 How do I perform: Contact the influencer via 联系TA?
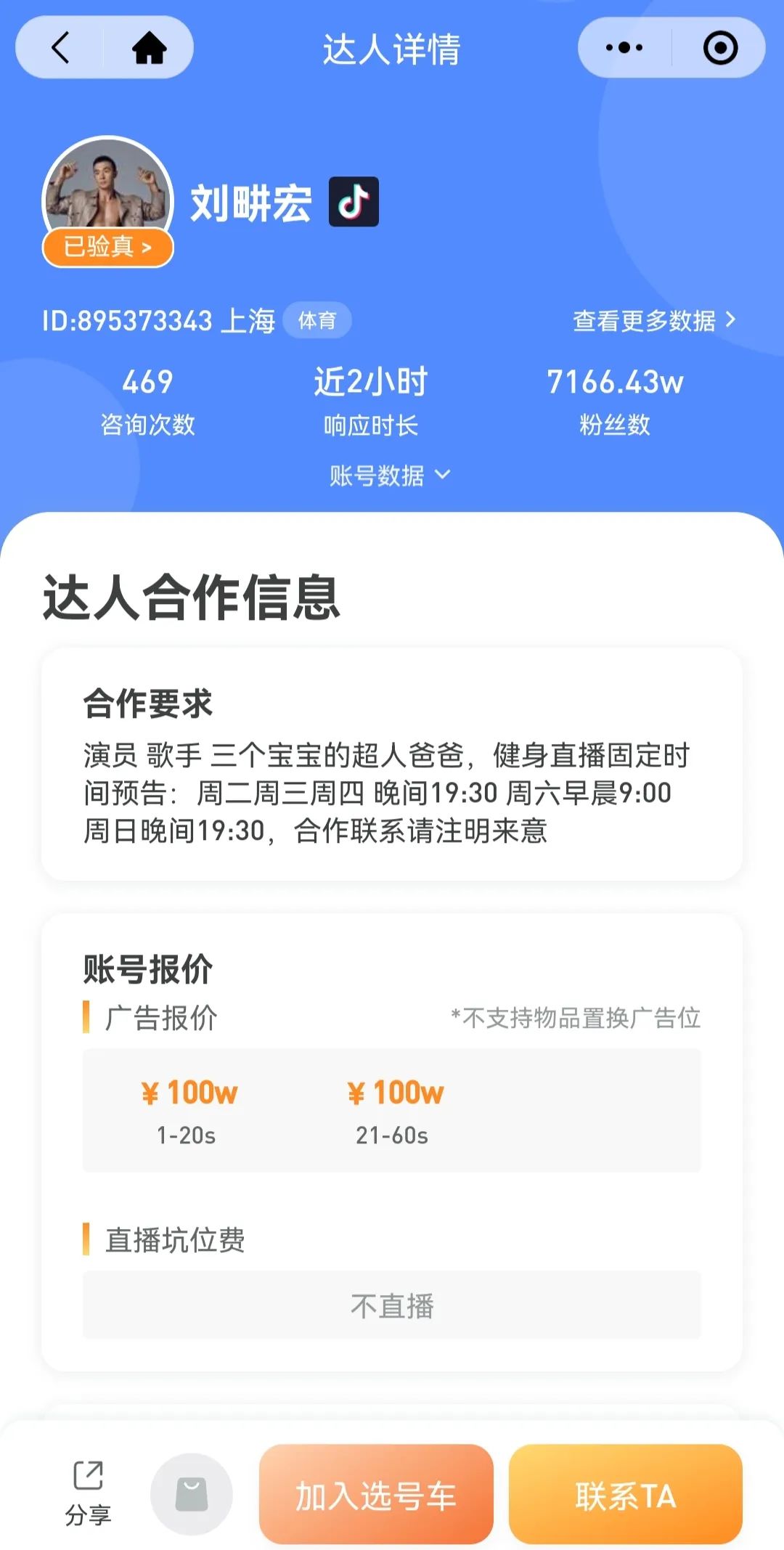(x=625, y=1494)
